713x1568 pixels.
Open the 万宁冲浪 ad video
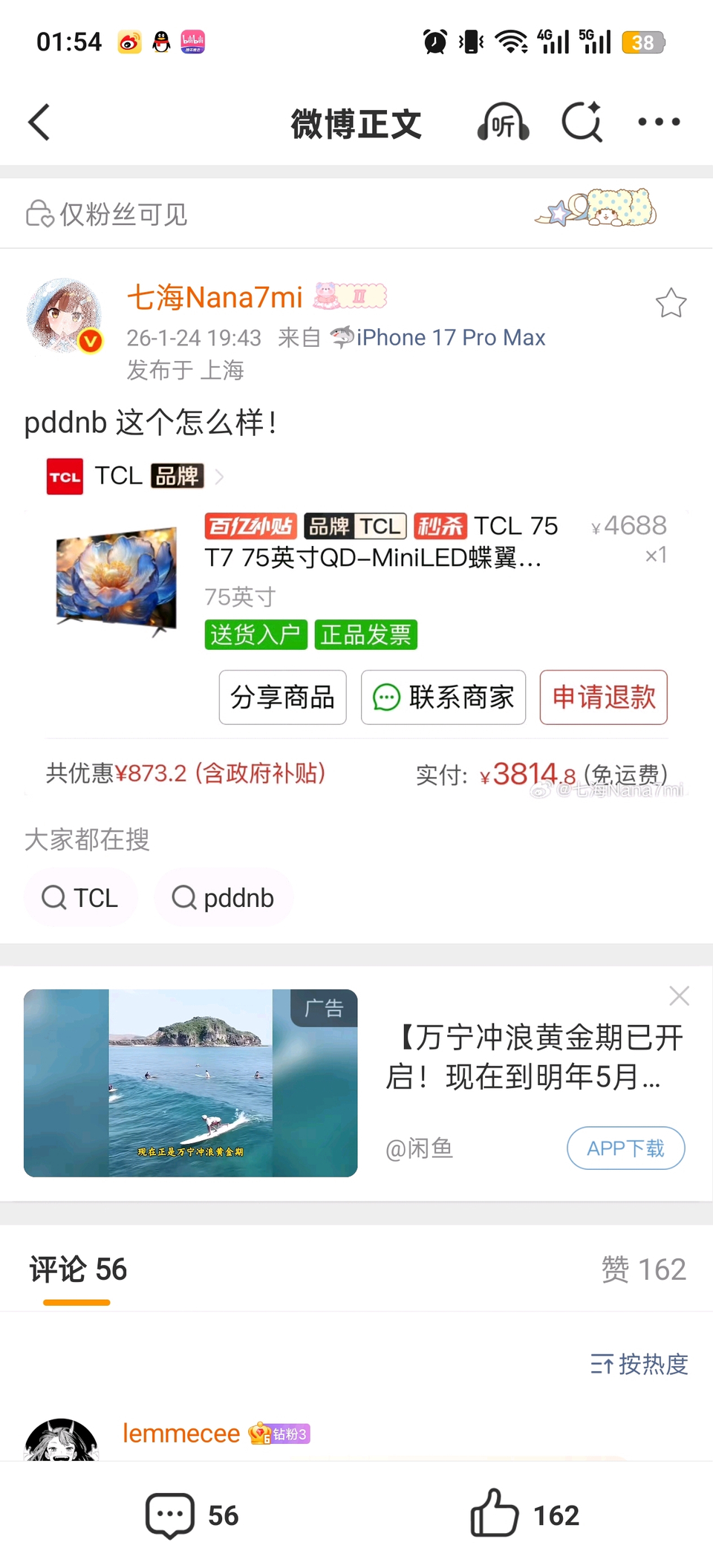pos(190,1082)
